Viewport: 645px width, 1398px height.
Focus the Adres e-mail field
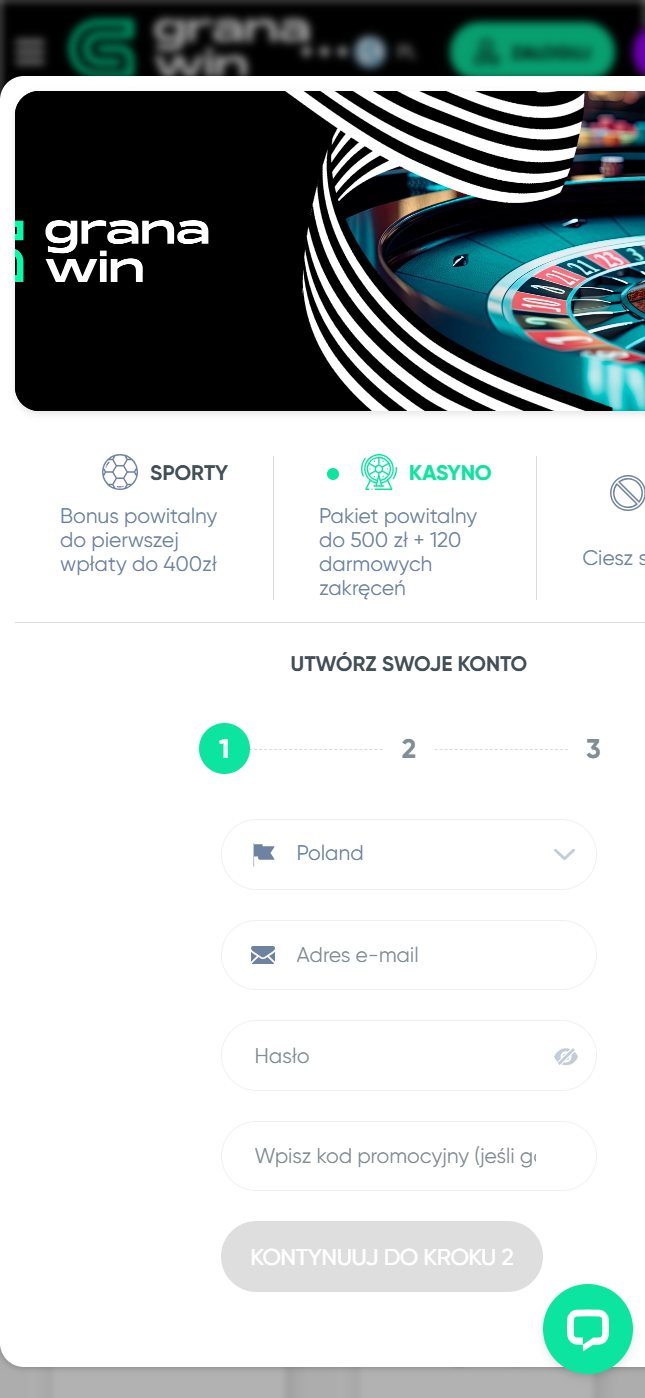click(408, 955)
